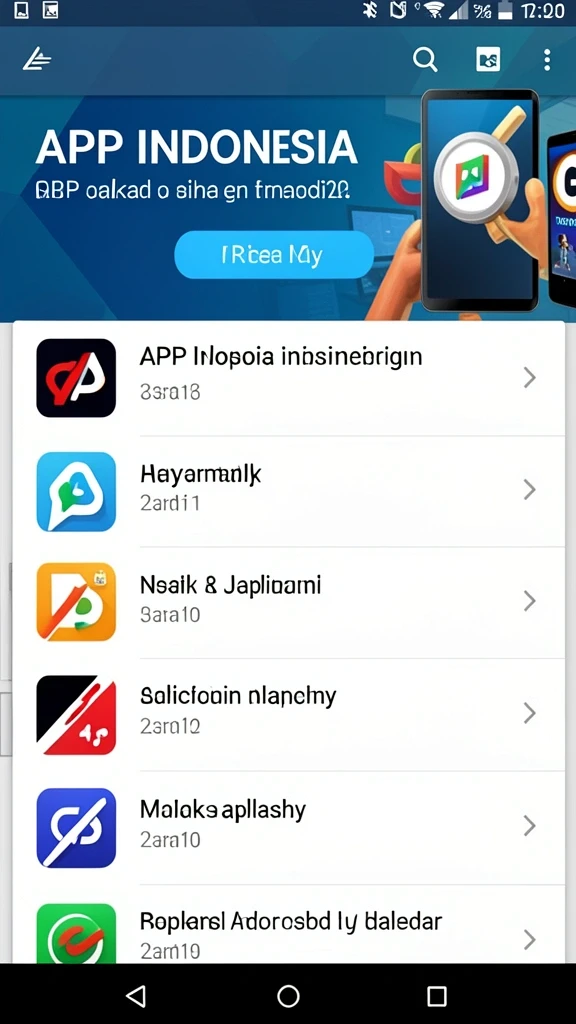This screenshot has height=1024, width=576.
Task: Tap the logo icon at top left
Action: [37, 60]
